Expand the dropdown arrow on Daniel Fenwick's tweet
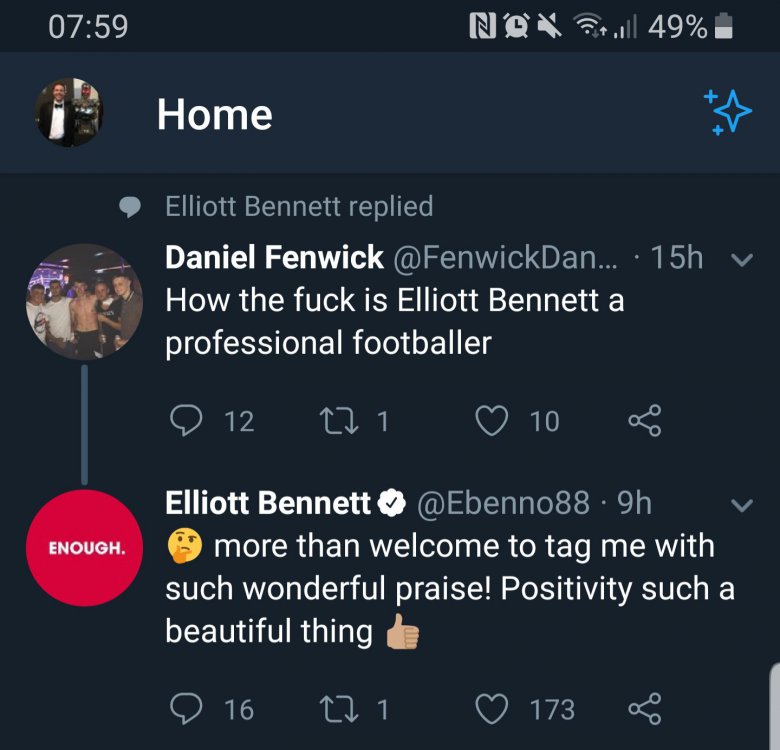This screenshot has height=750, width=780. pyautogui.click(x=741, y=260)
